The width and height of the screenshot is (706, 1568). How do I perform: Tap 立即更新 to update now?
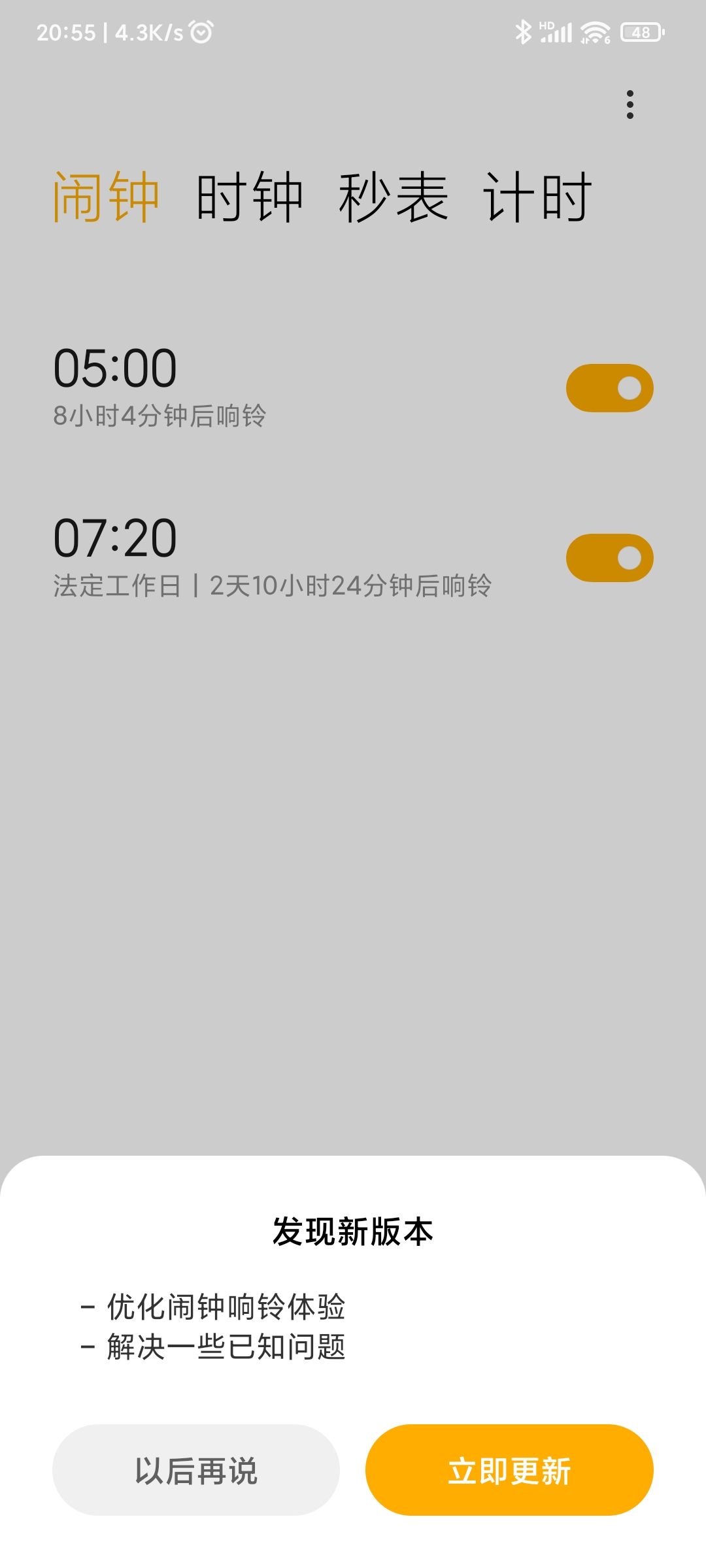509,1470
